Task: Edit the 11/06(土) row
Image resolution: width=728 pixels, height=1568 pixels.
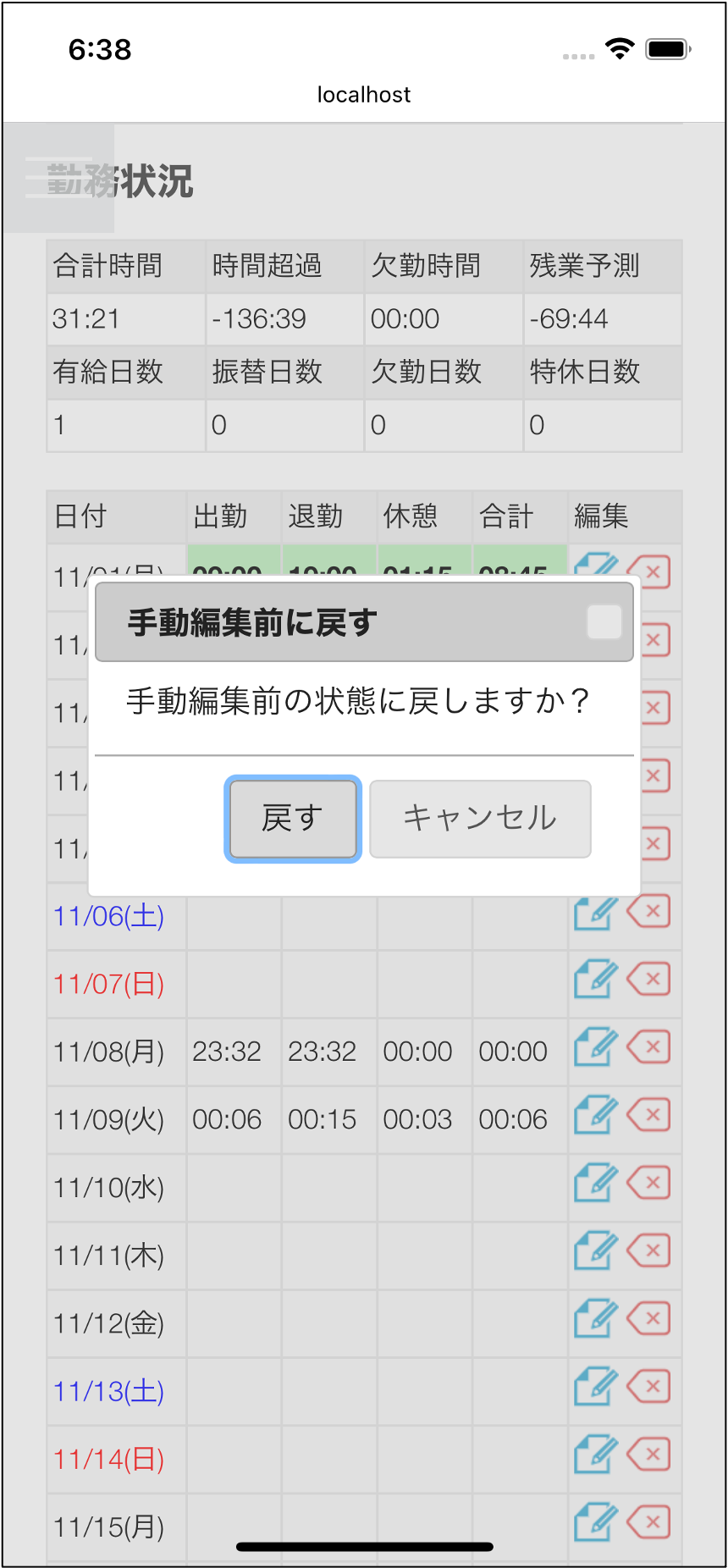Action: 595,913
